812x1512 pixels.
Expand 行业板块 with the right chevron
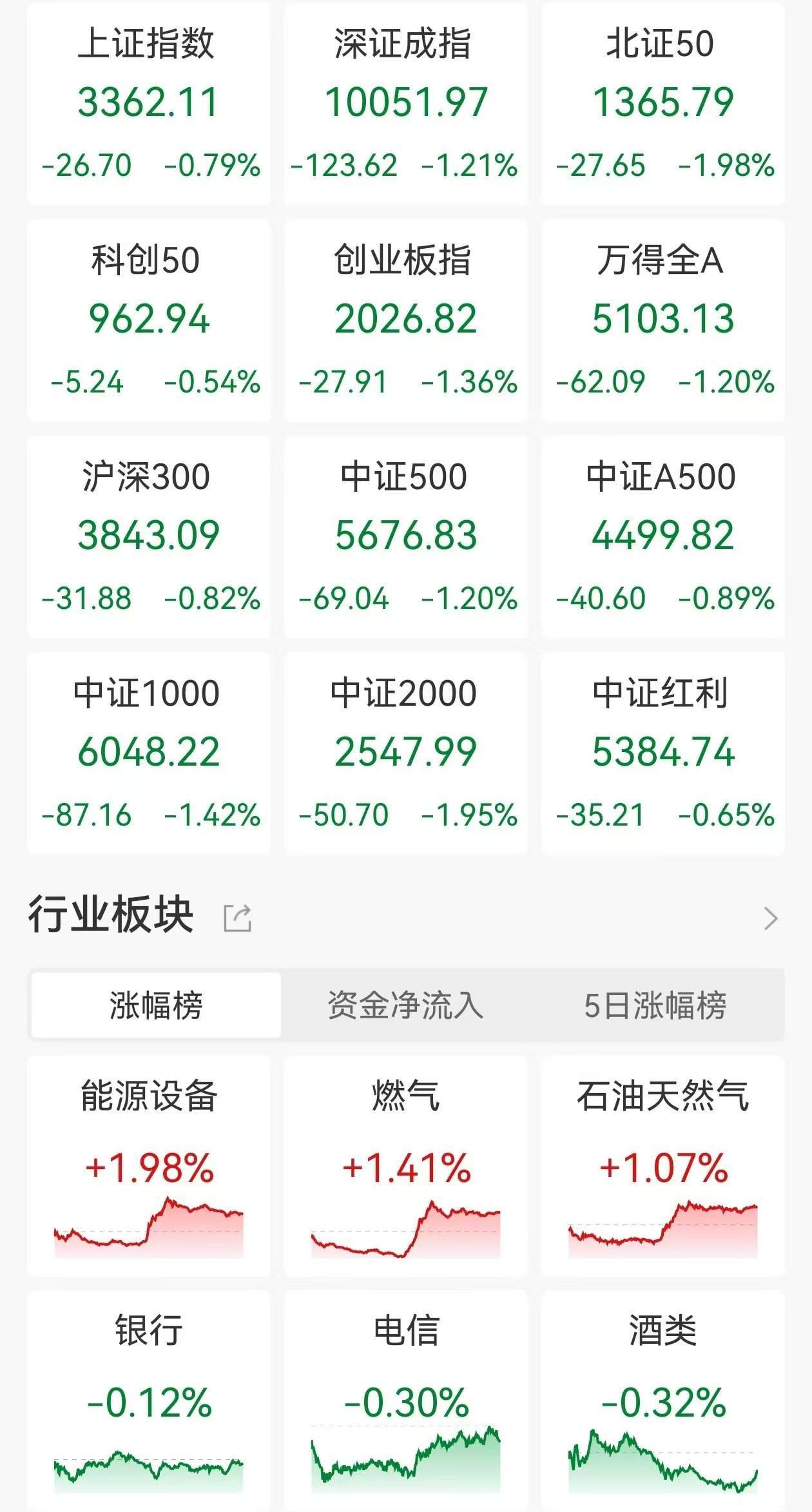770,918
